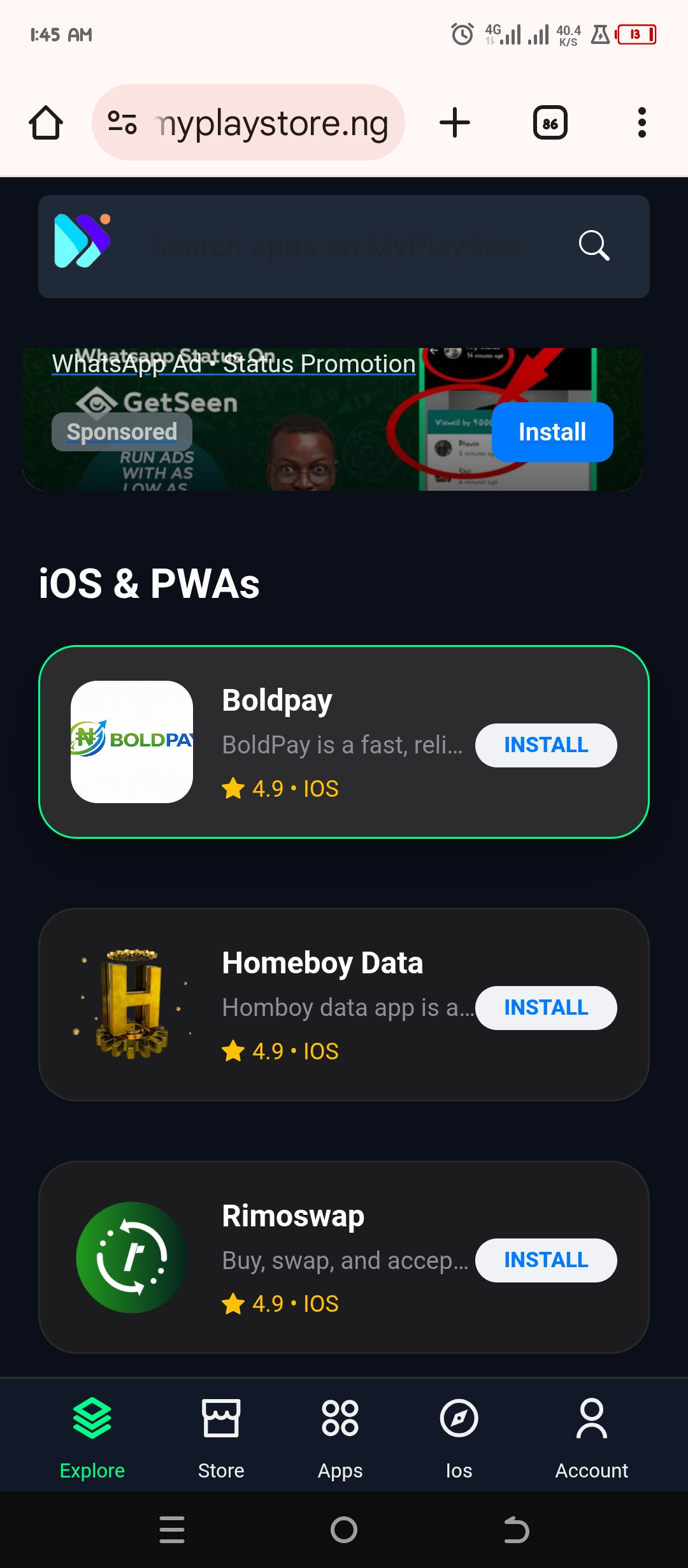Open the browser overflow menu

(641, 122)
